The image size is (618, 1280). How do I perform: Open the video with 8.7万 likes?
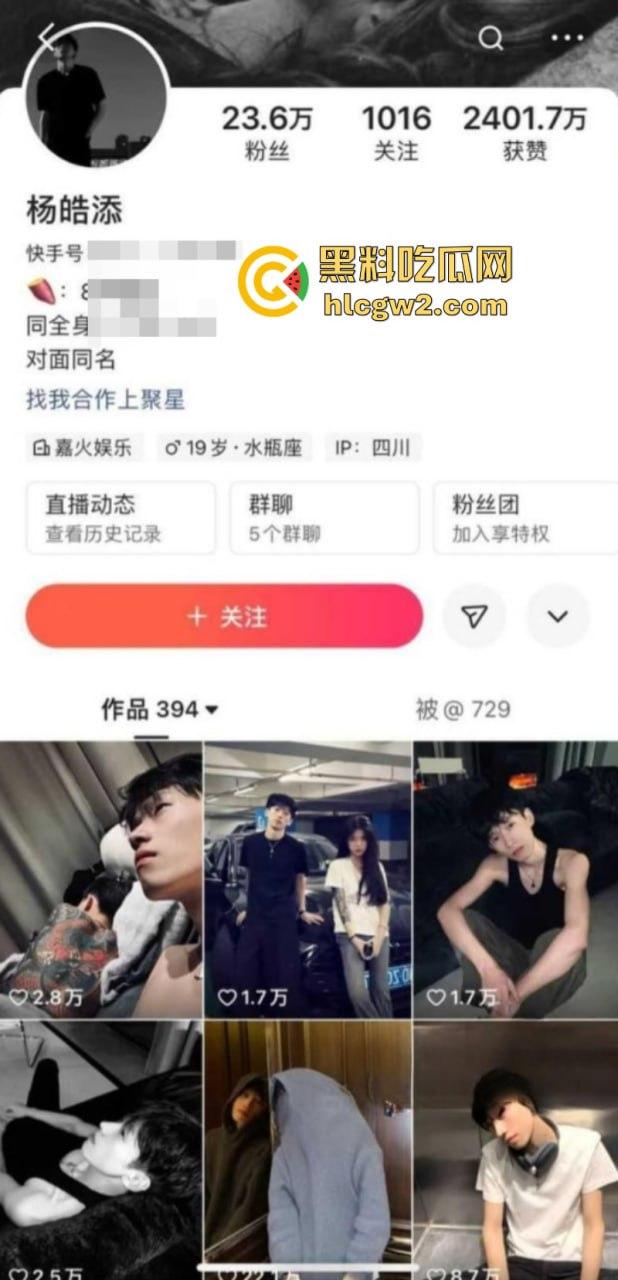pyautogui.click(x=515, y=1150)
